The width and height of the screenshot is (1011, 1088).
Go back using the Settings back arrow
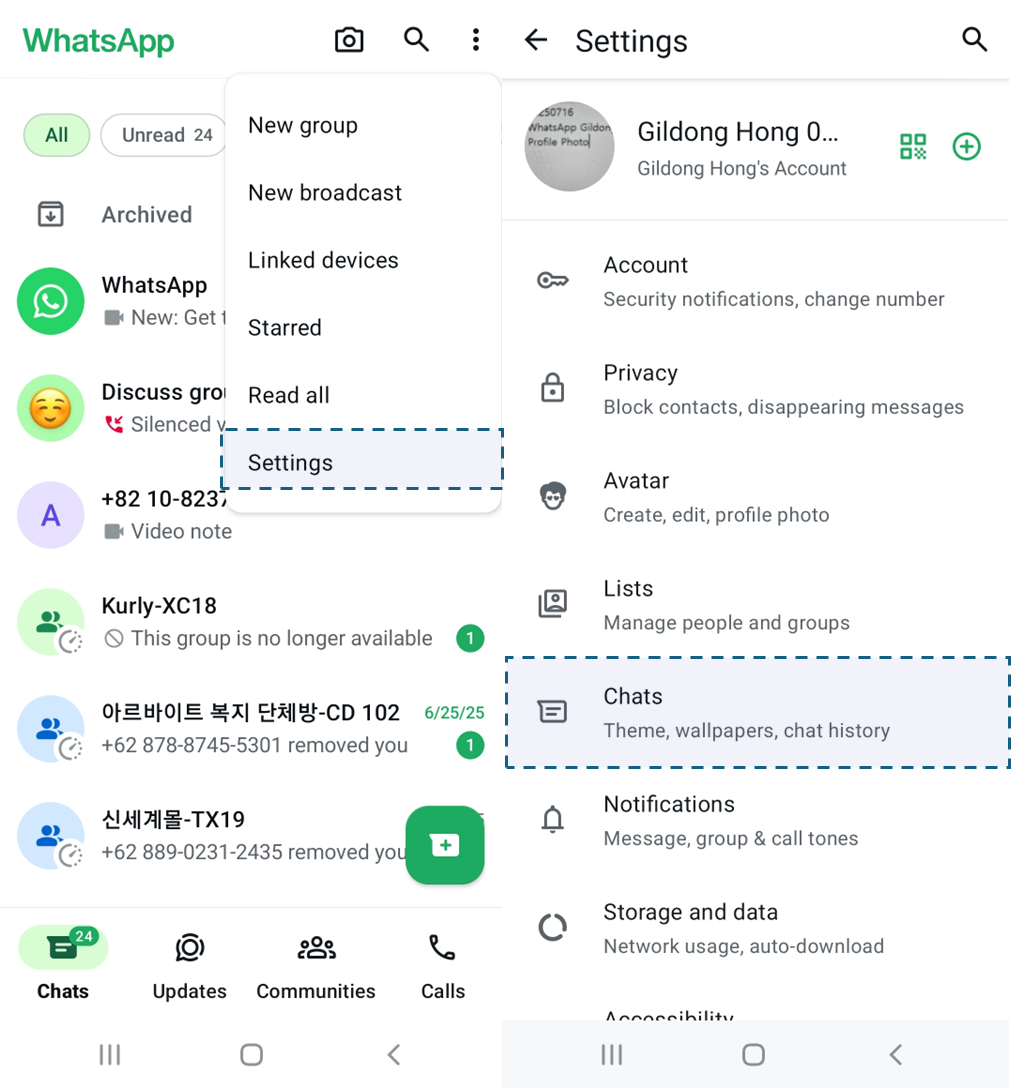point(536,40)
